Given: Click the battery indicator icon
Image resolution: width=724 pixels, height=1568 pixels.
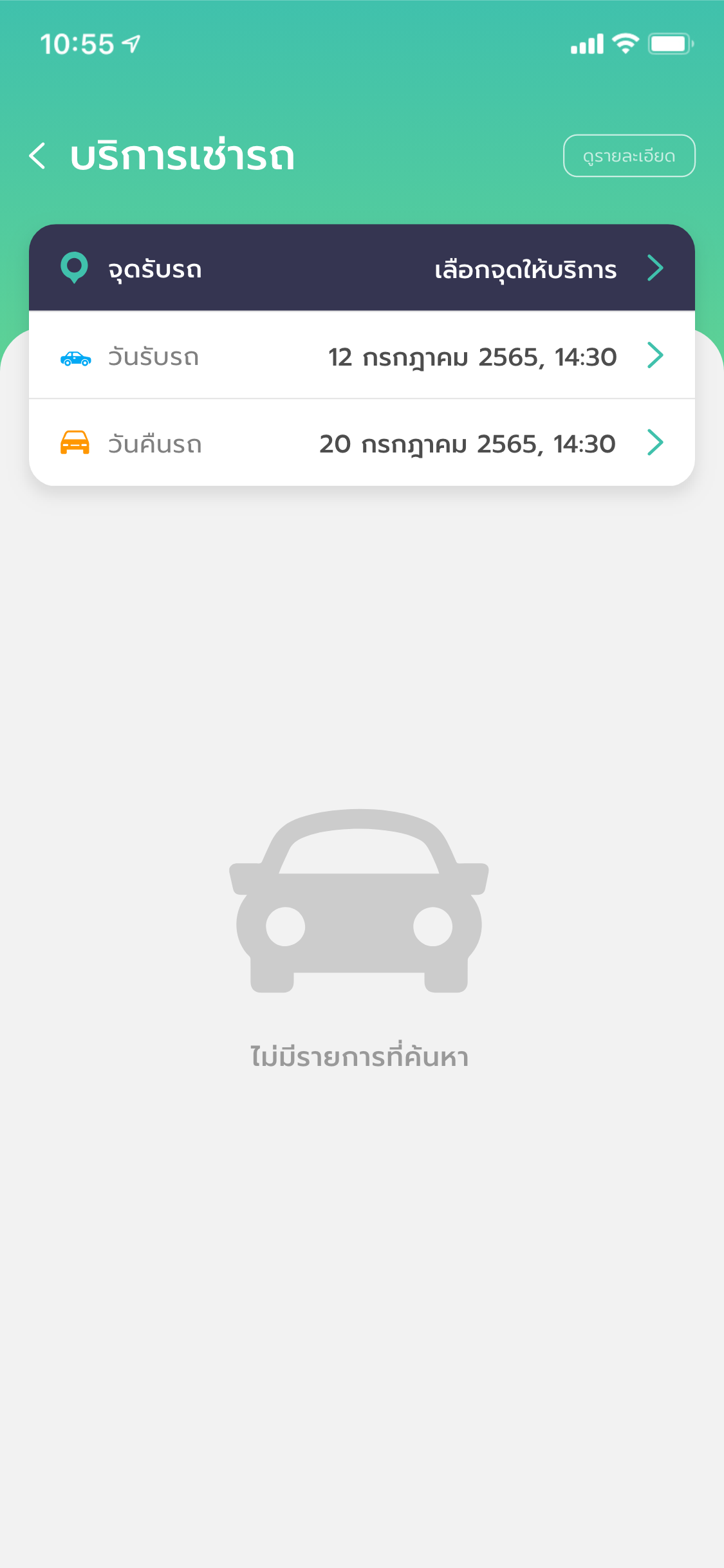Looking at the screenshot, I should pyautogui.click(x=667, y=42).
